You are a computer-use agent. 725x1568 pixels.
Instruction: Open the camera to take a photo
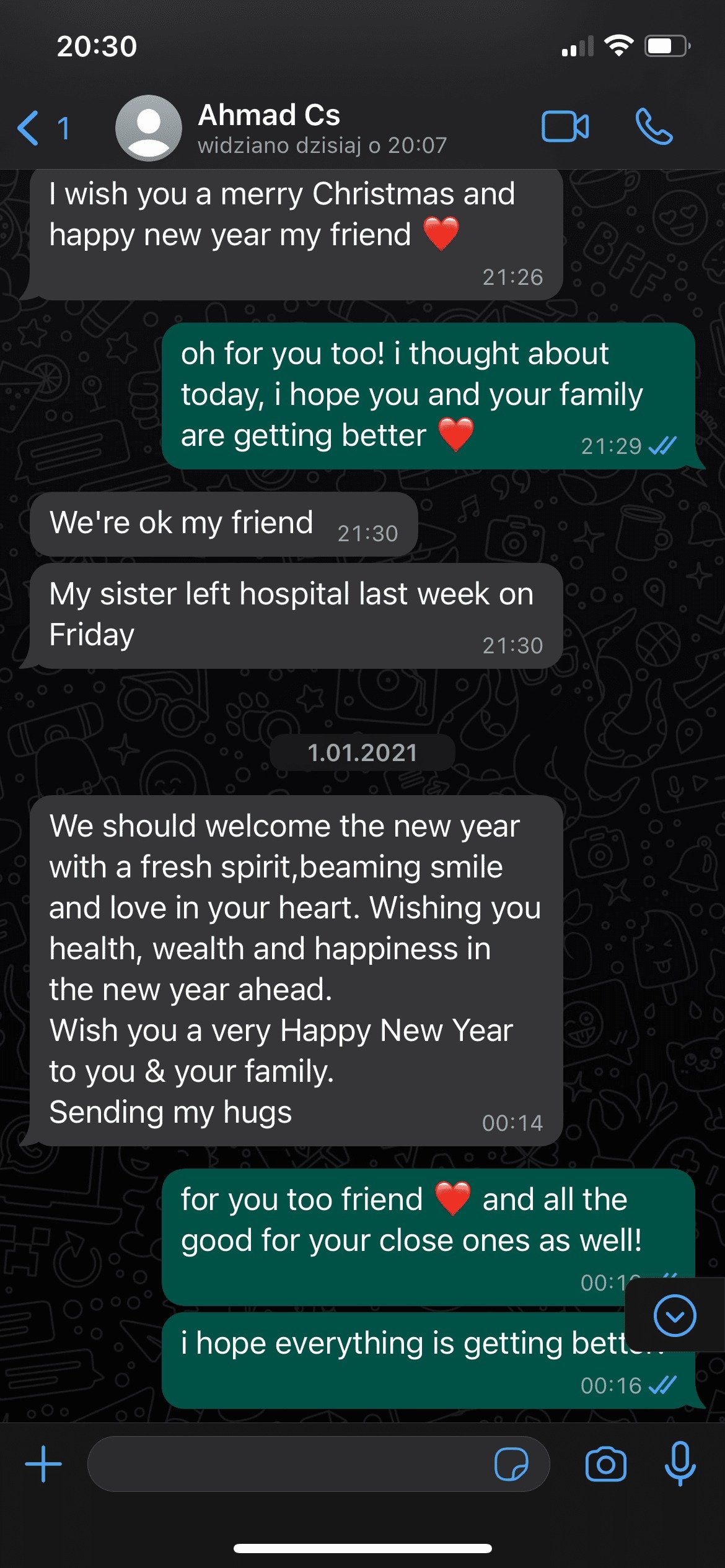[x=605, y=1465]
